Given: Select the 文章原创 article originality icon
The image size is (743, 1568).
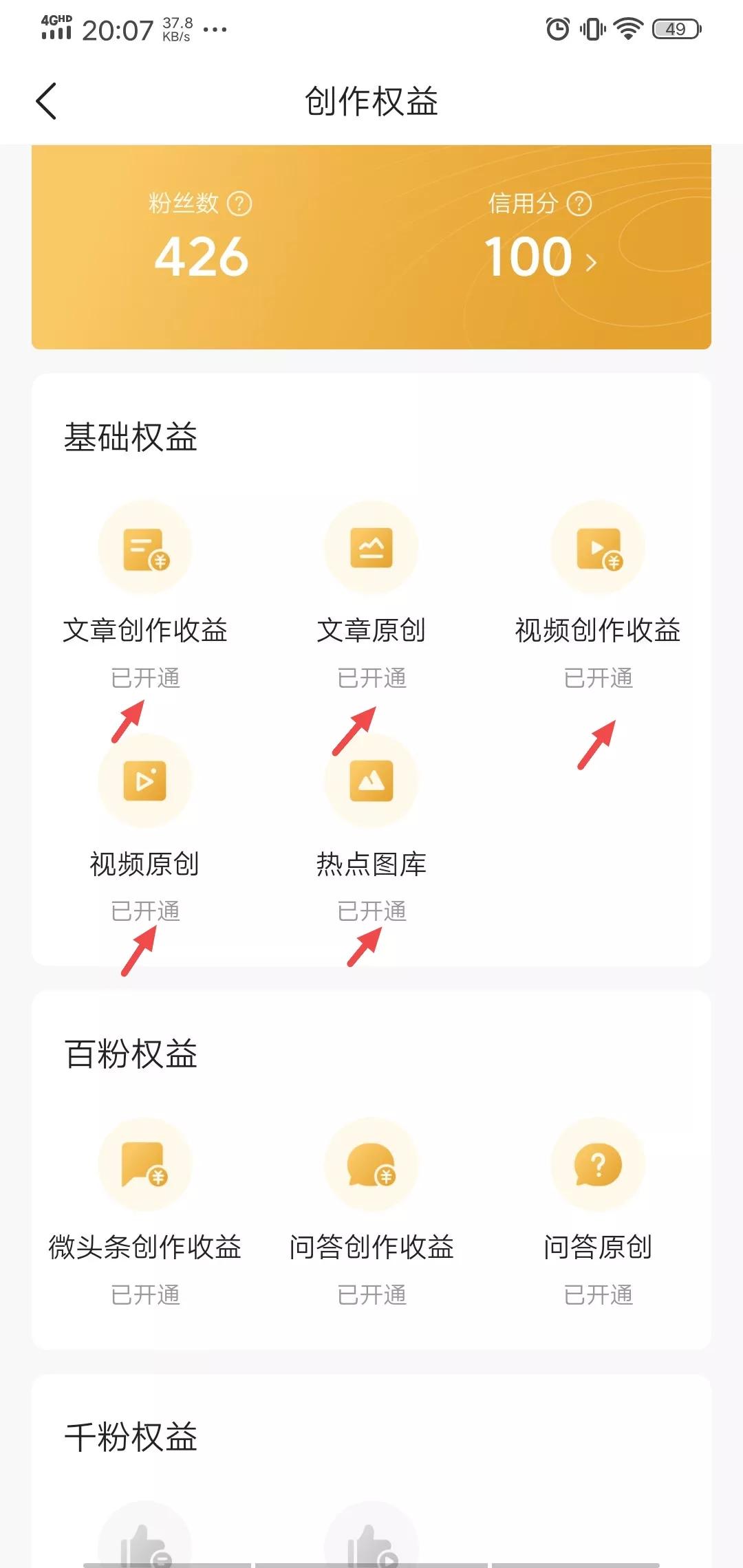Looking at the screenshot, I should 371,547.
